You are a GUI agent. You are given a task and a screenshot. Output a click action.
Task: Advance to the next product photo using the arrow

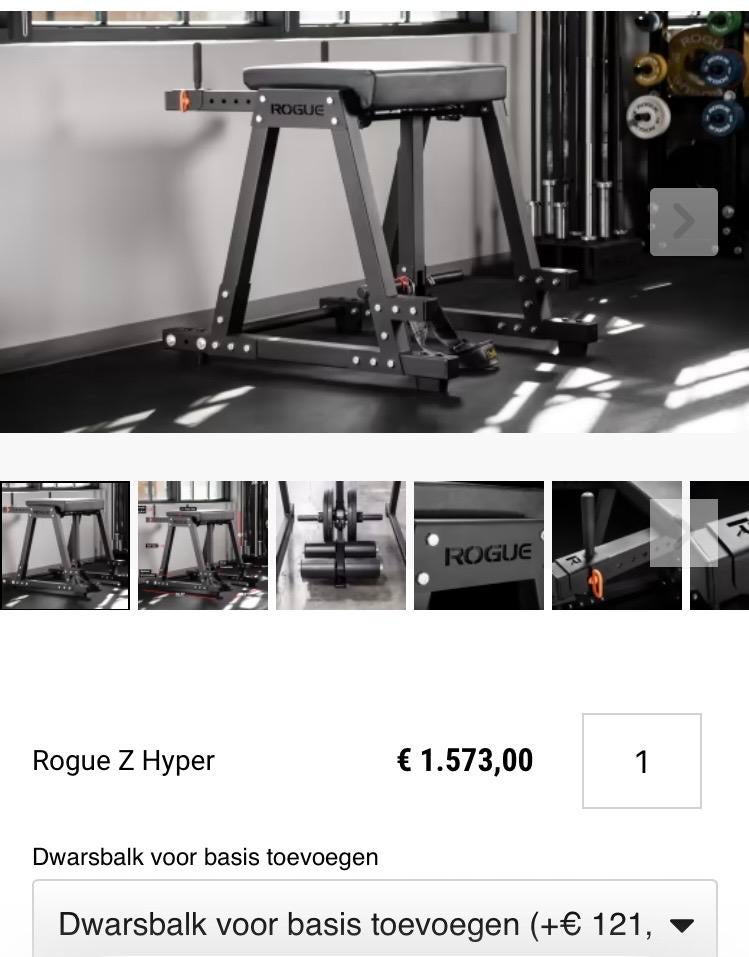click(x=684, y=221)
